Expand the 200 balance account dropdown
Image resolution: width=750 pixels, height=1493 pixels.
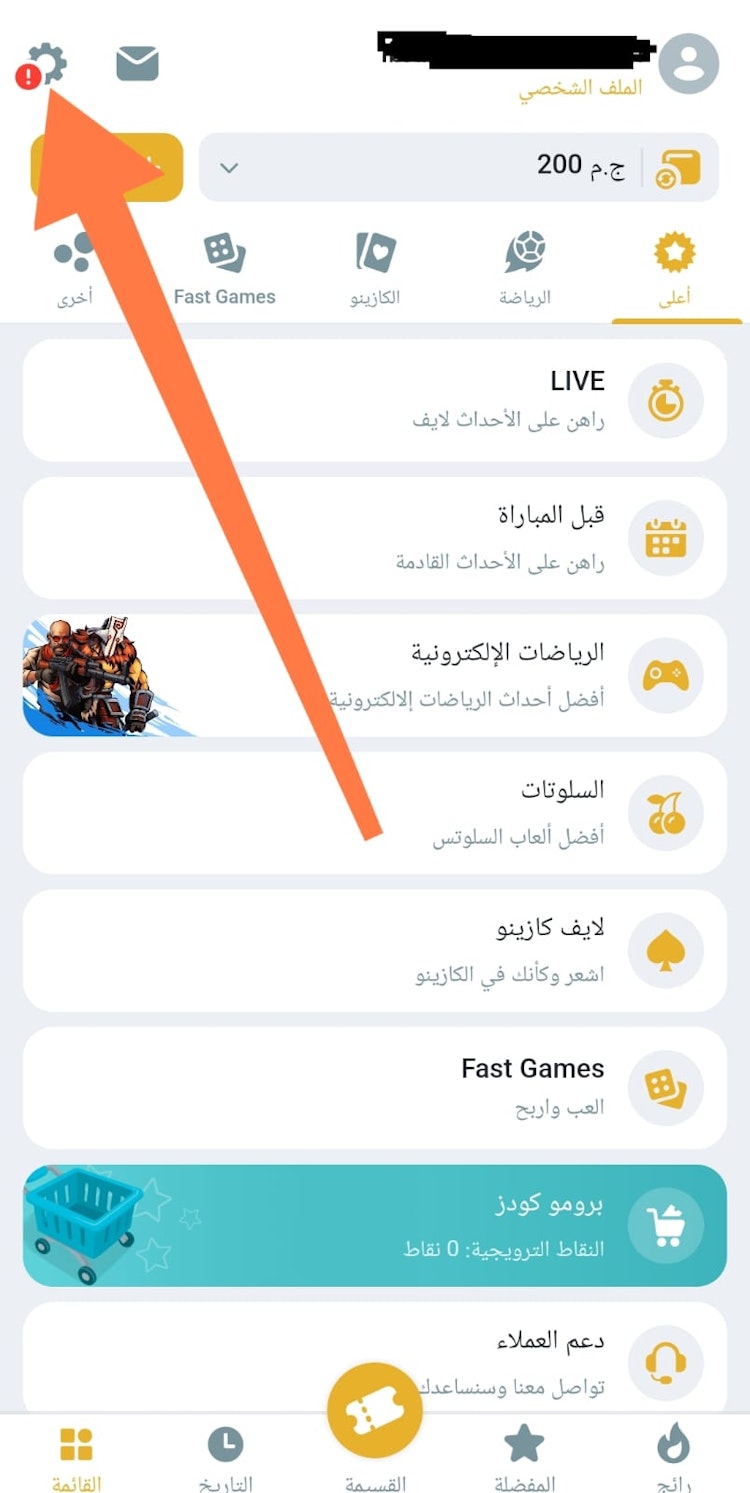coord(229,168)
